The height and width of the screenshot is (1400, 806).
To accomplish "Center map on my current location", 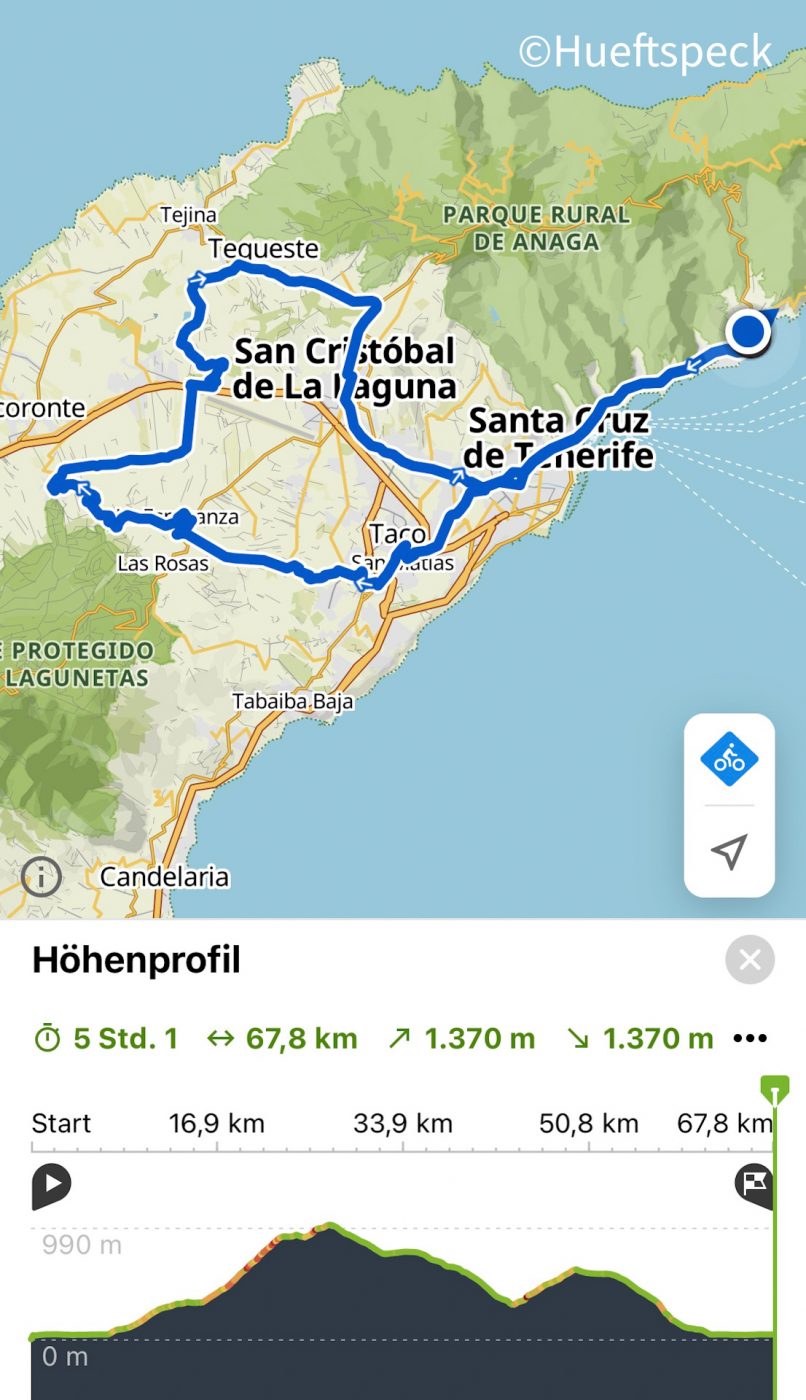I will point(729,852).
